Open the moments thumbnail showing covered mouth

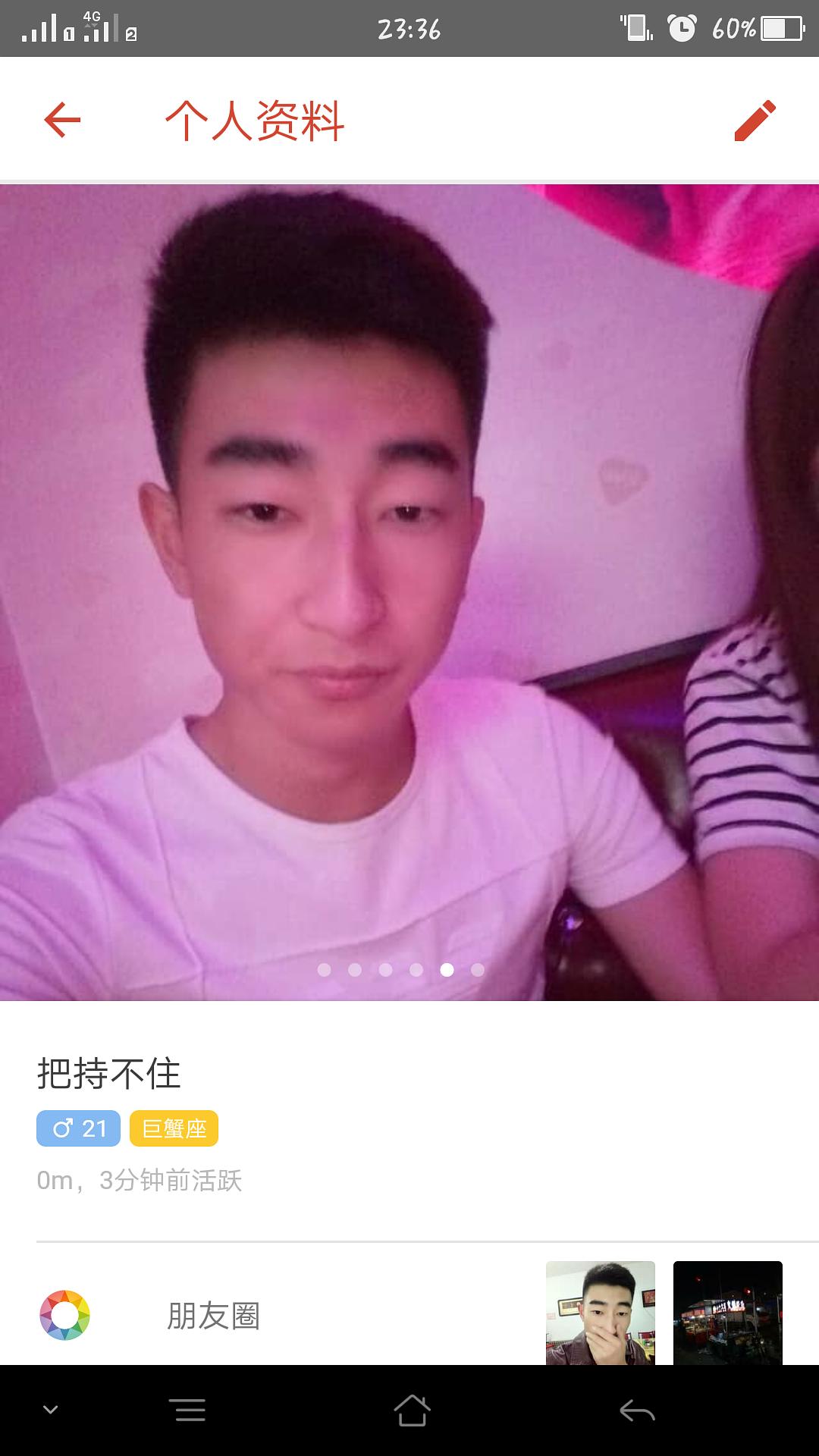tap(601, 1313)
